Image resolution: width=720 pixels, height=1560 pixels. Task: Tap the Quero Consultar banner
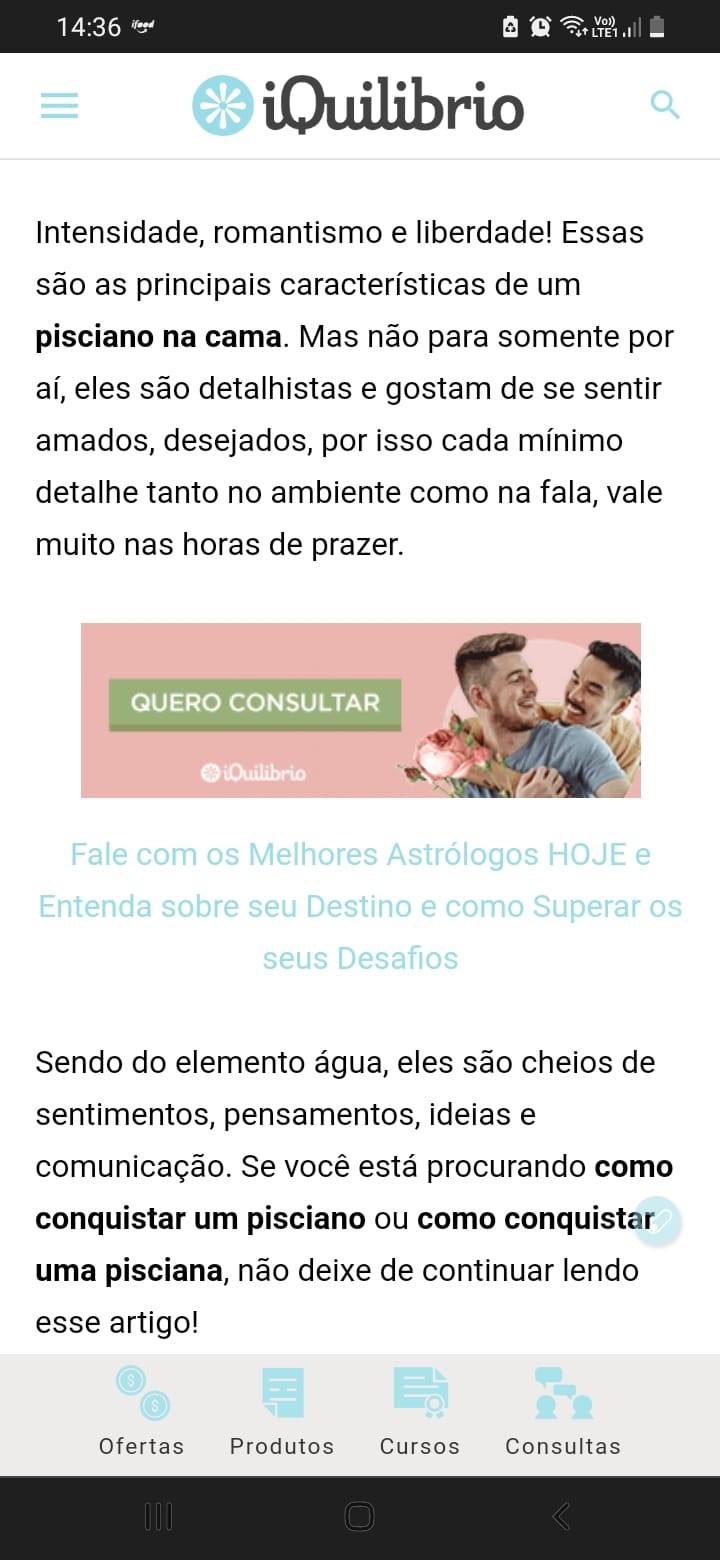[360, 710]
